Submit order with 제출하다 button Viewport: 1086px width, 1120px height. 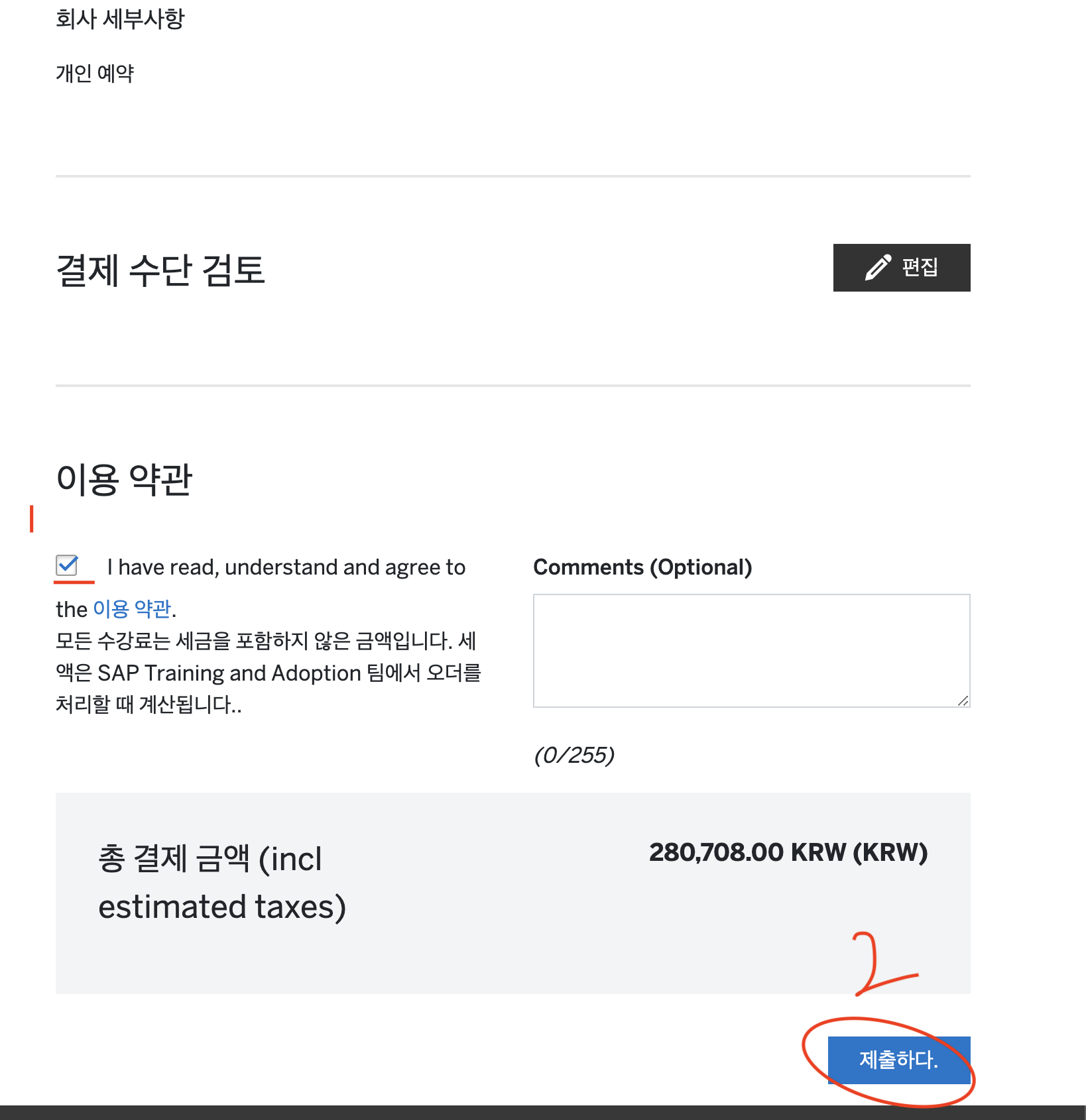(898, 1060)
